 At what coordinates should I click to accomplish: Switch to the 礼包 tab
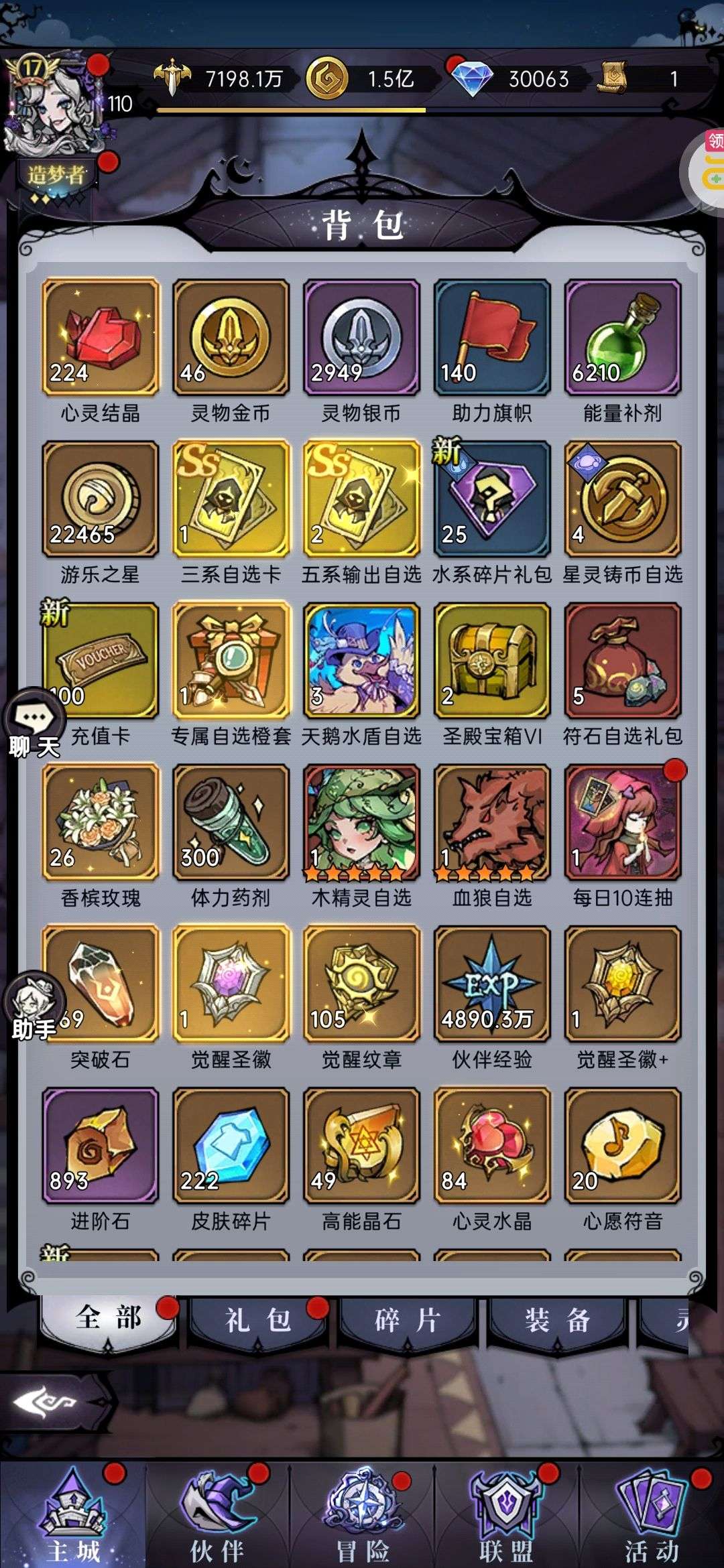tap(258, 1320)
